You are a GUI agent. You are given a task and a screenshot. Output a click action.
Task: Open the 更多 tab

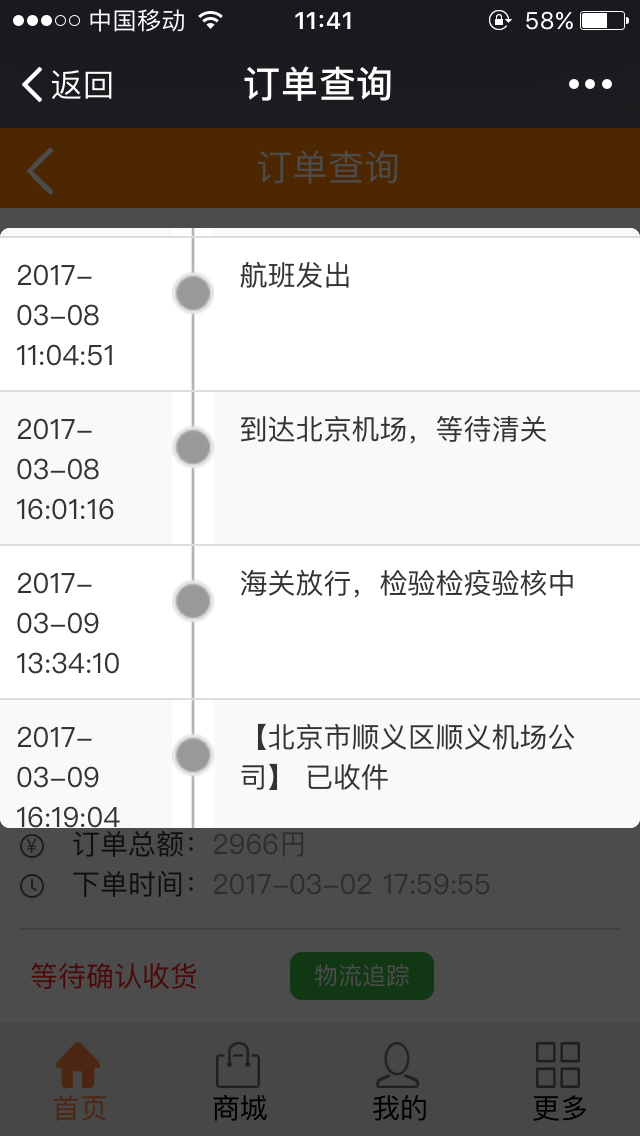point(559,1081)
